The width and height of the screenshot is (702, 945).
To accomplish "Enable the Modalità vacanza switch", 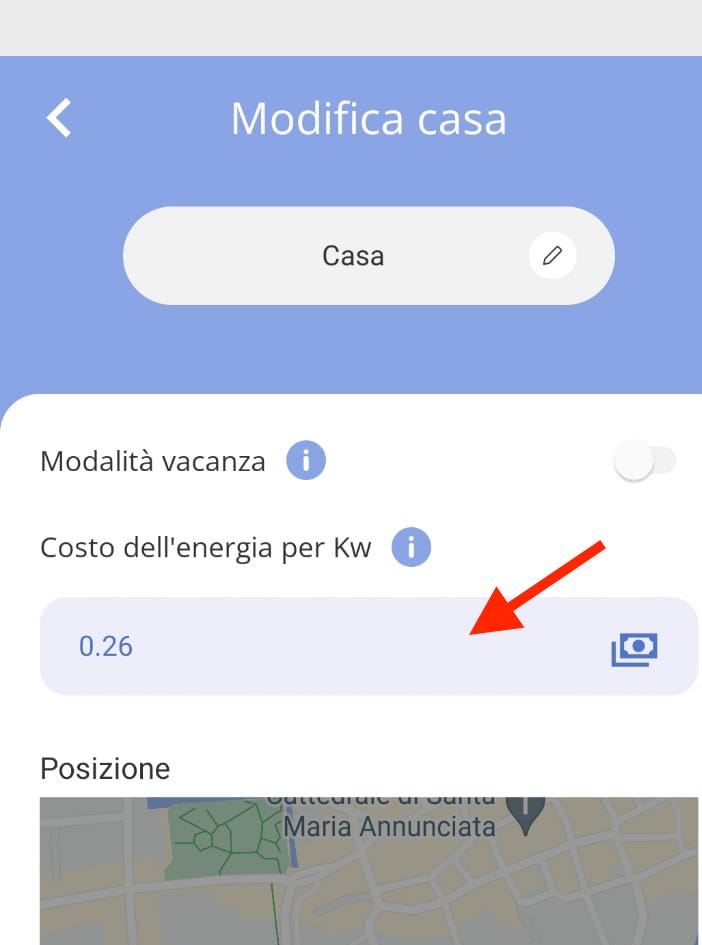I will (x=645, y=462).
